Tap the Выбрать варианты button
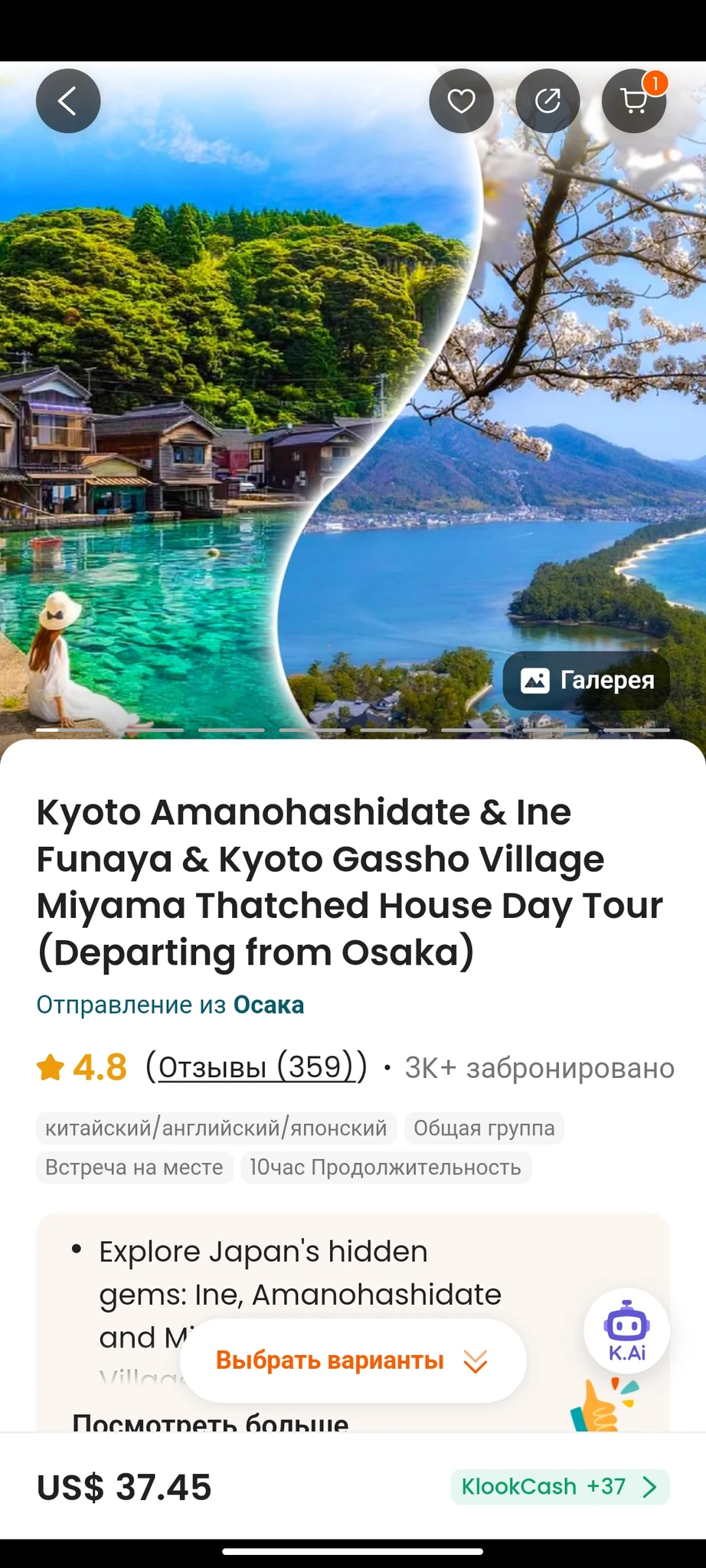This screenshot has width=706, height=1568. [x=352, y=1361]
